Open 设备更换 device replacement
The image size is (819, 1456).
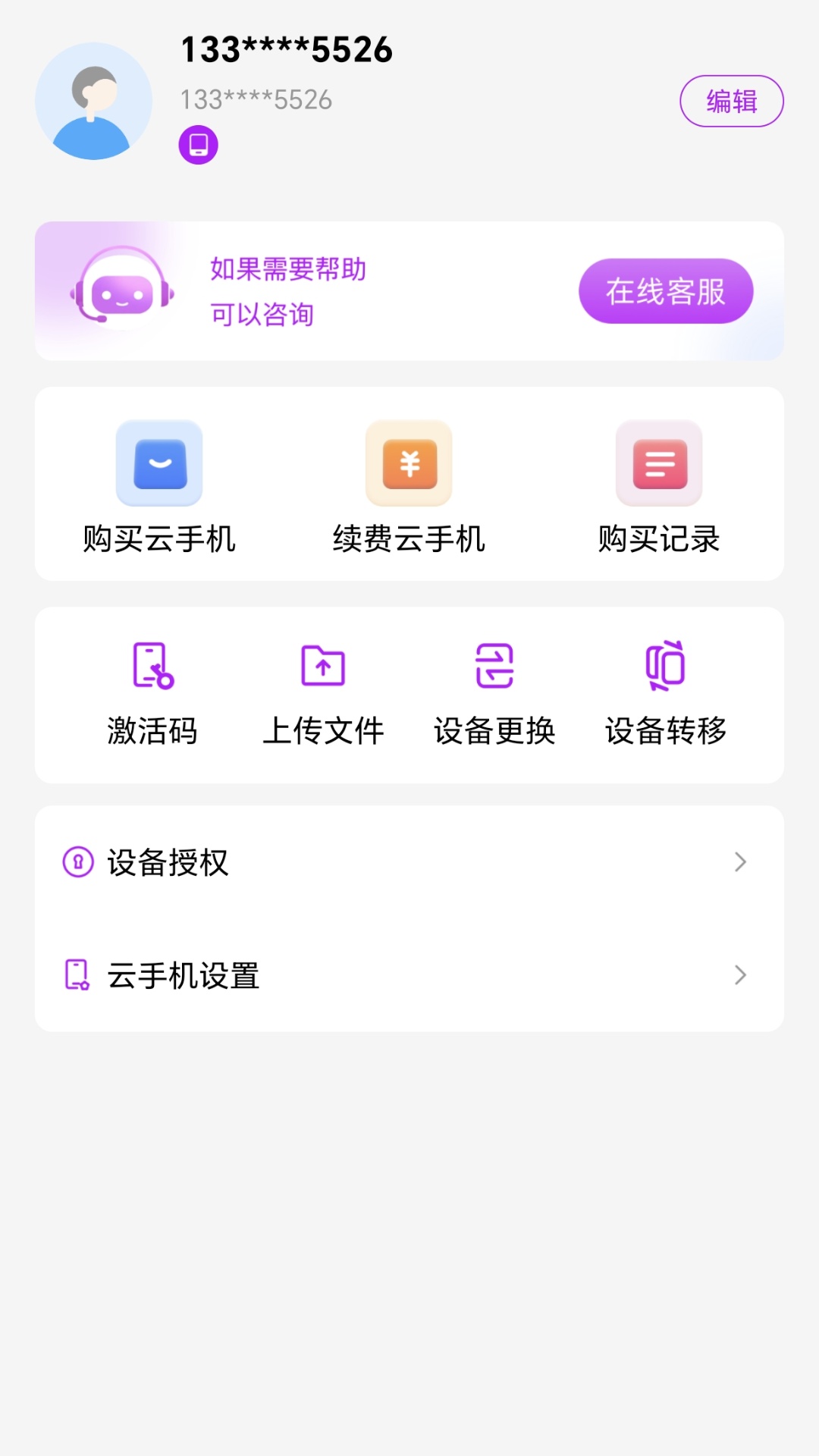[494, 694]
